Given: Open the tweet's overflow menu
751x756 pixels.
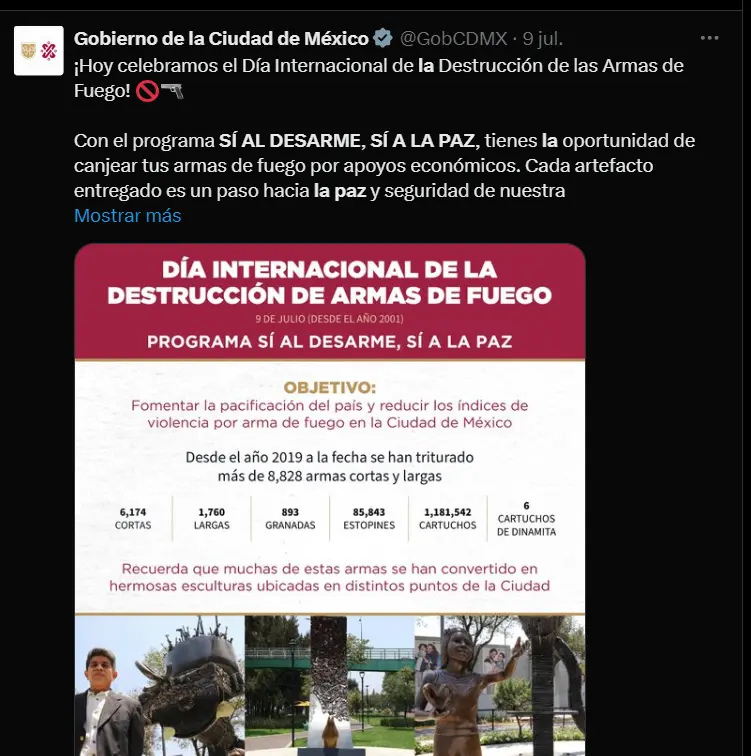Looking at the screenshot, I should [709, 38].
